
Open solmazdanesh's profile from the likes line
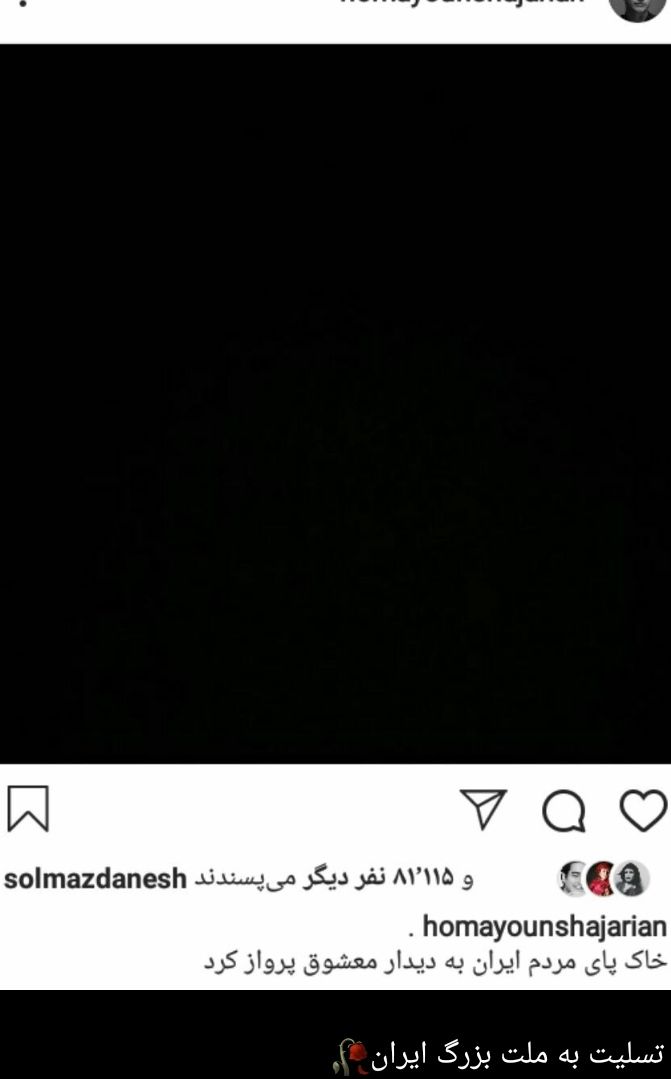[95, 880]
